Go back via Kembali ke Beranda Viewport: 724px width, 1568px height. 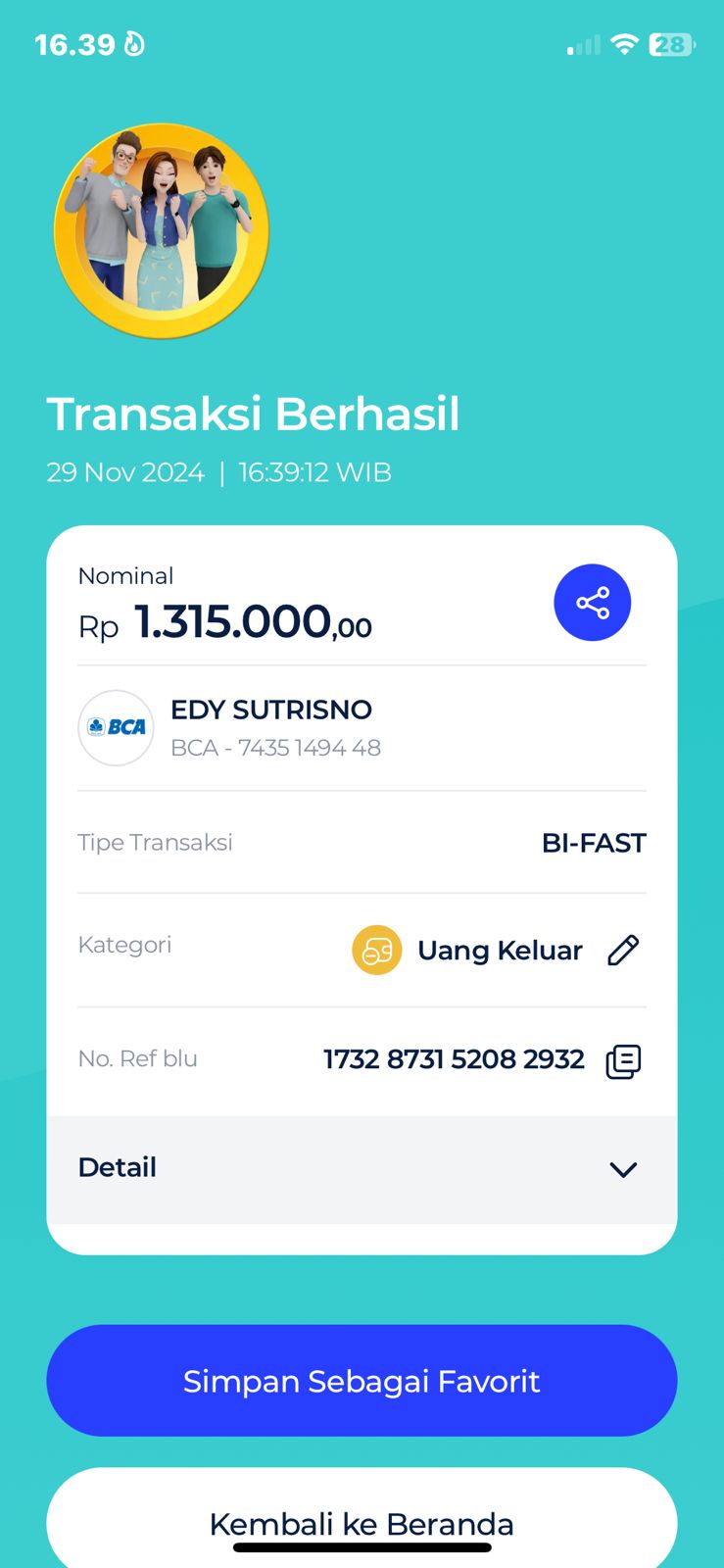click(x=362, y=1519)
